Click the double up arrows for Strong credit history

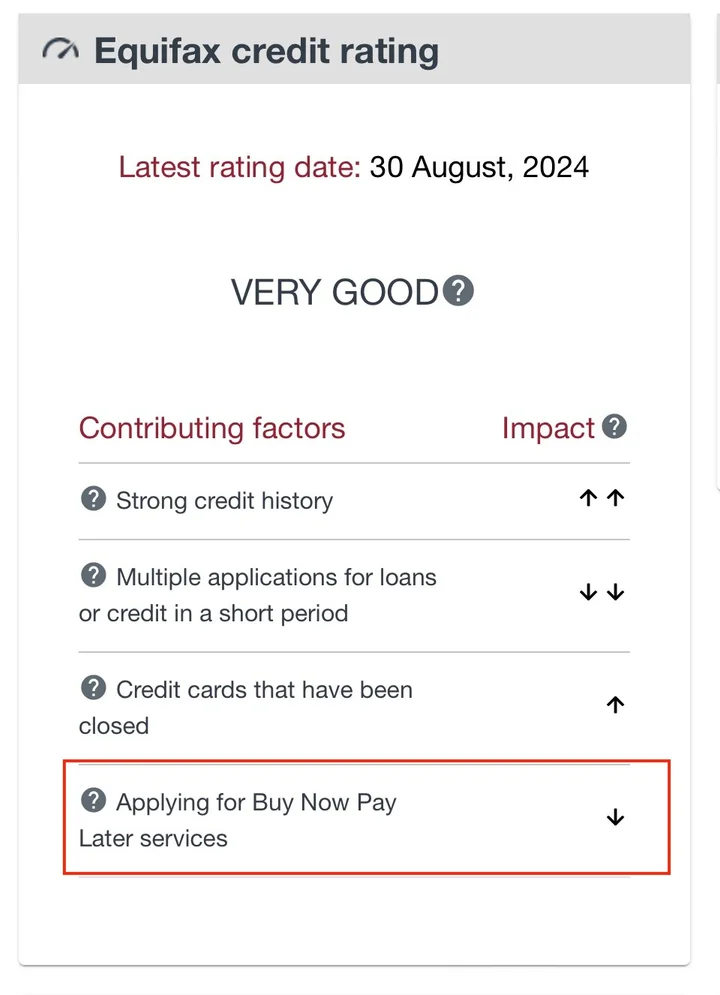pyautogui.click(x=602, y=497)
